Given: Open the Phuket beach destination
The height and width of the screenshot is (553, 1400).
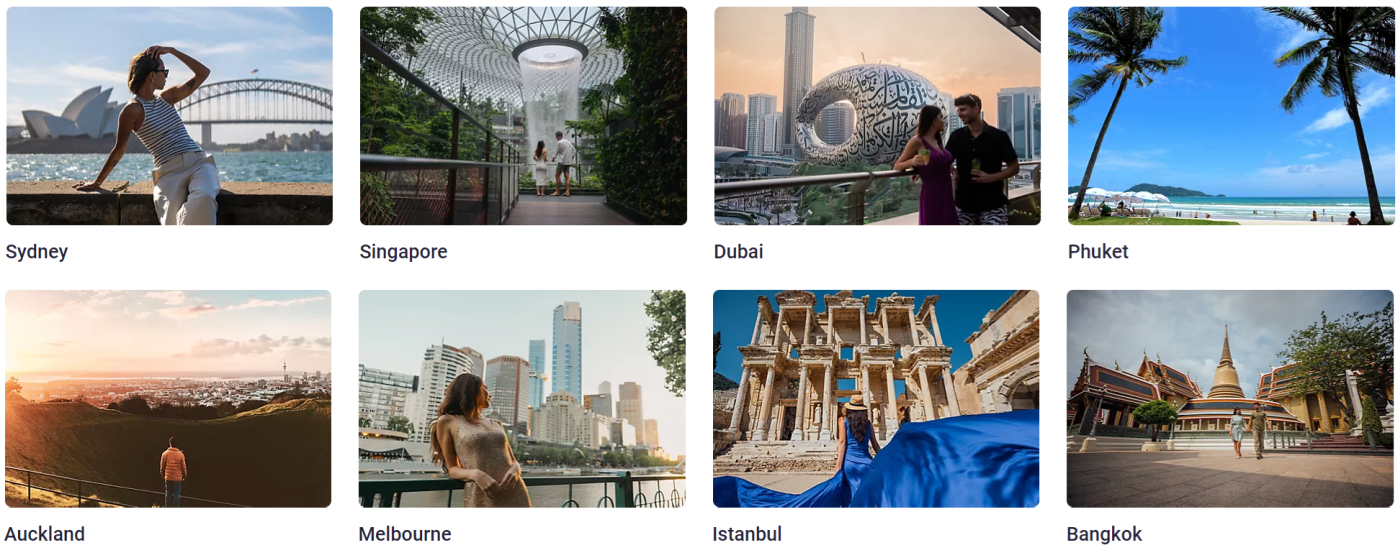Looking at the screenshot, I should [1231, 116].
